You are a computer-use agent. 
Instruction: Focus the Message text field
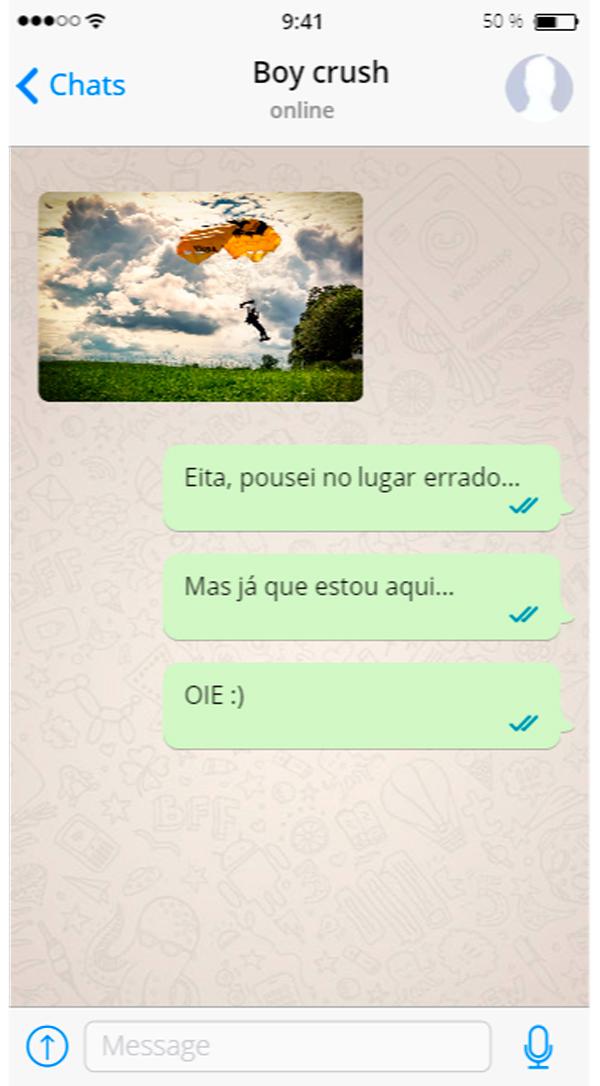click(288, 1046)
